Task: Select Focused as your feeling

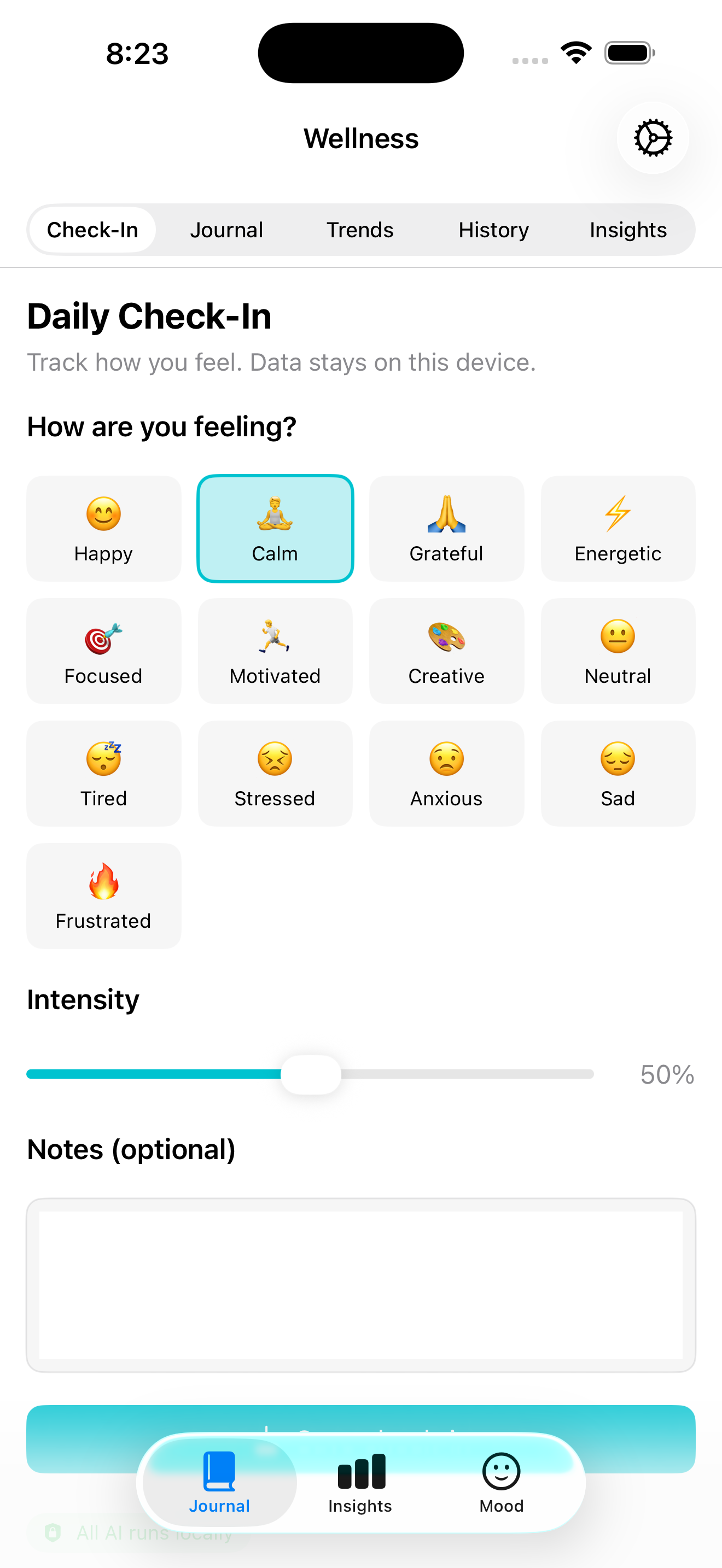Action: tap(103, 651)
